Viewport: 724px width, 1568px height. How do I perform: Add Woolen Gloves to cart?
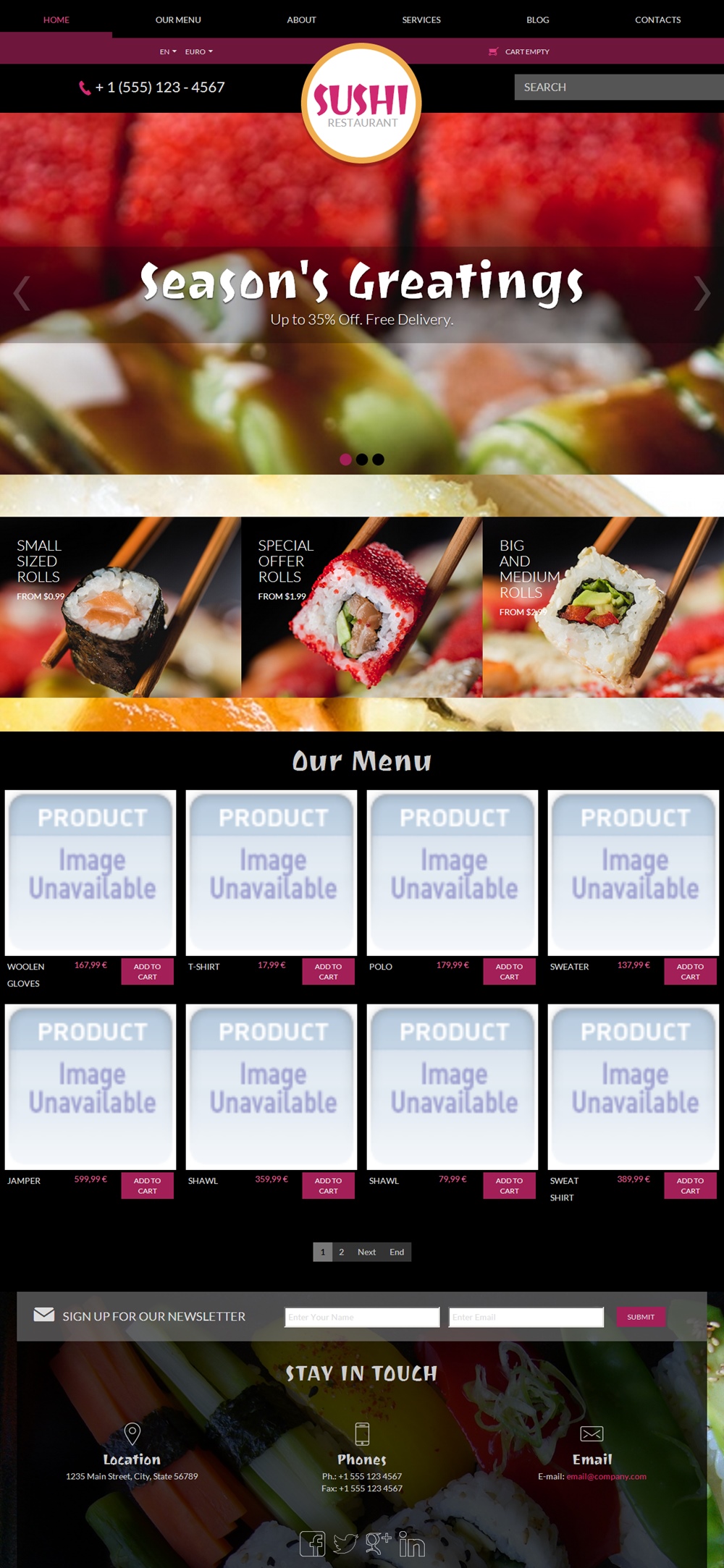(x=147, y=971)
